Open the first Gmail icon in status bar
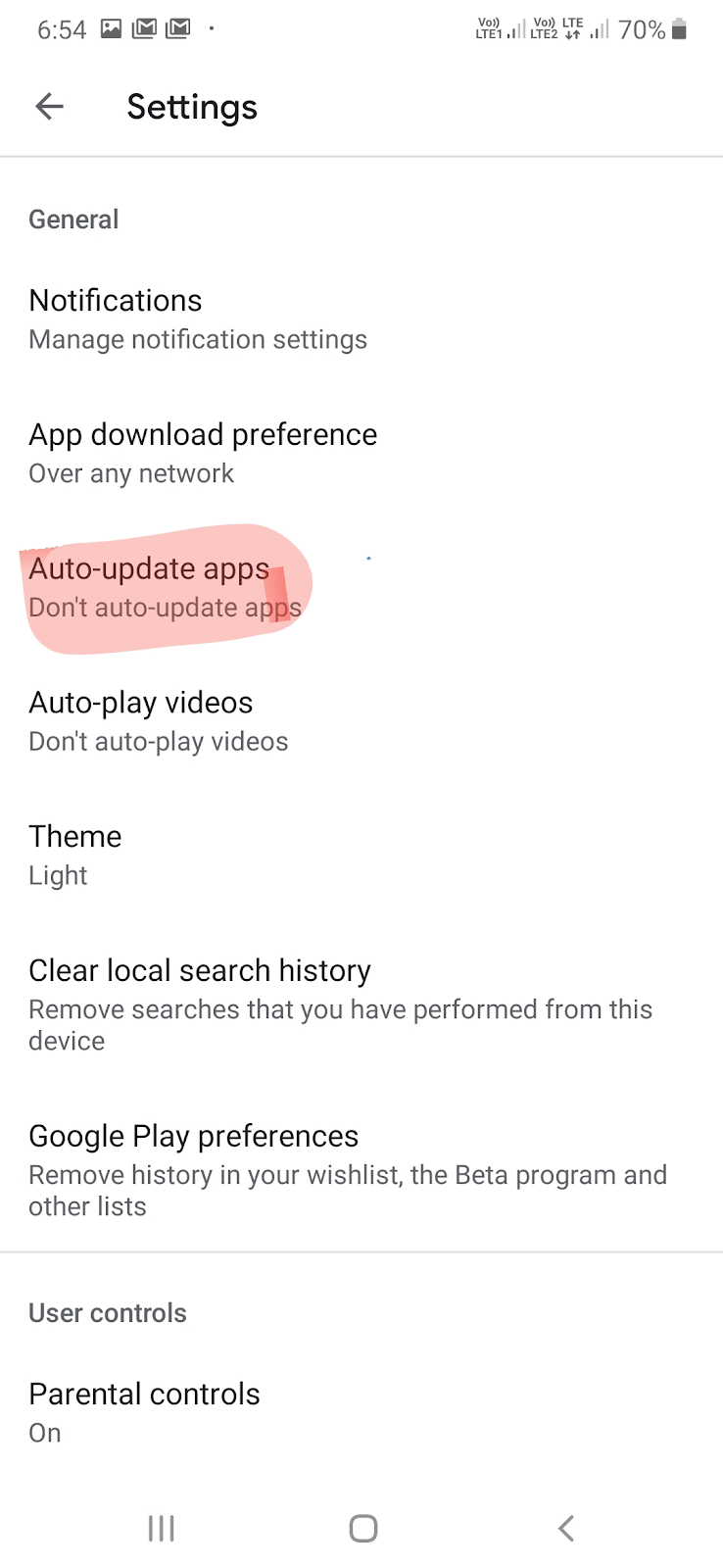Screen dimensions: 723x1568 pyautogui.click(x=144, y=28)
